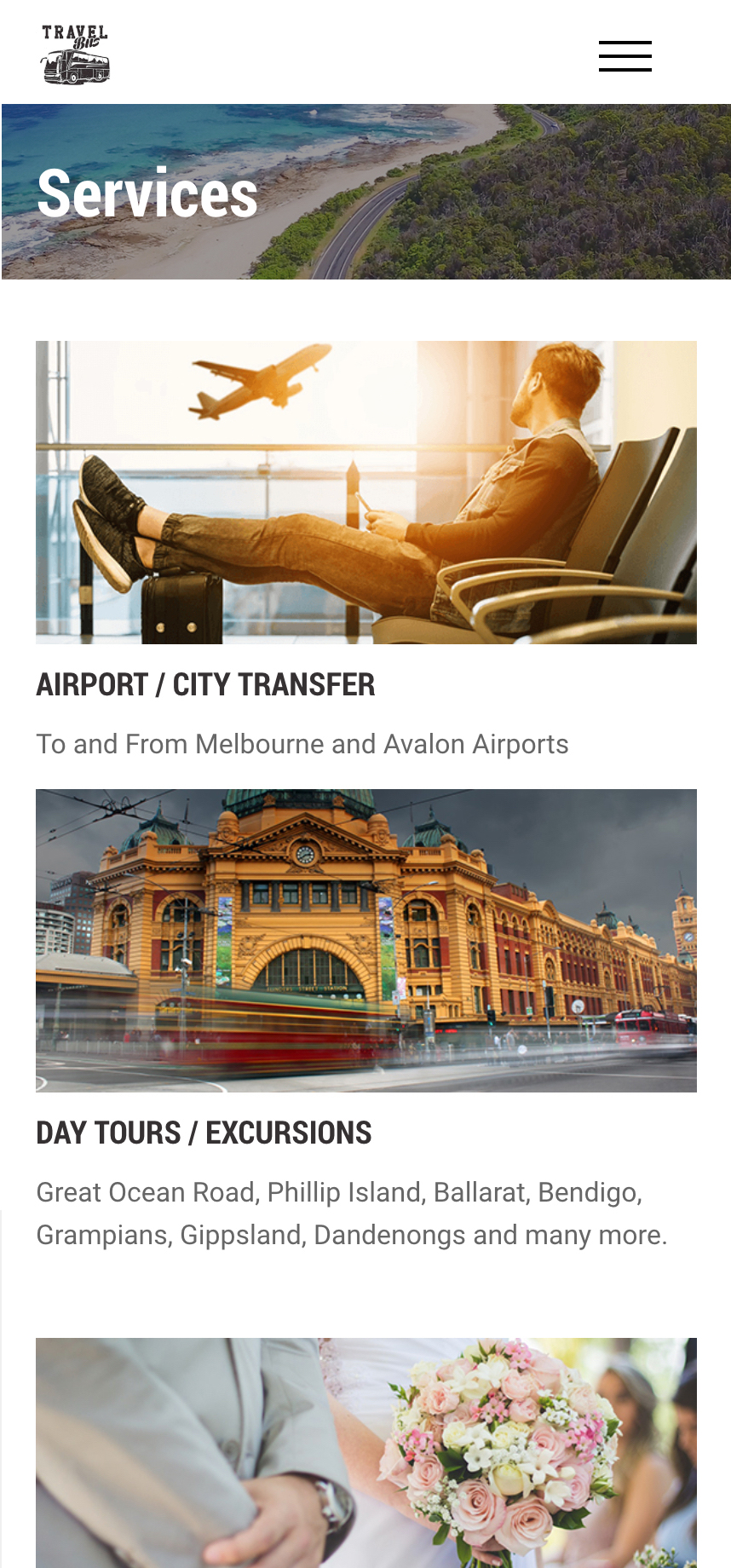This screenshot has width=731, height=1568.
Task: Open the DAY TOURS / EXCURSIONS service
Action: pos(204,1133)
